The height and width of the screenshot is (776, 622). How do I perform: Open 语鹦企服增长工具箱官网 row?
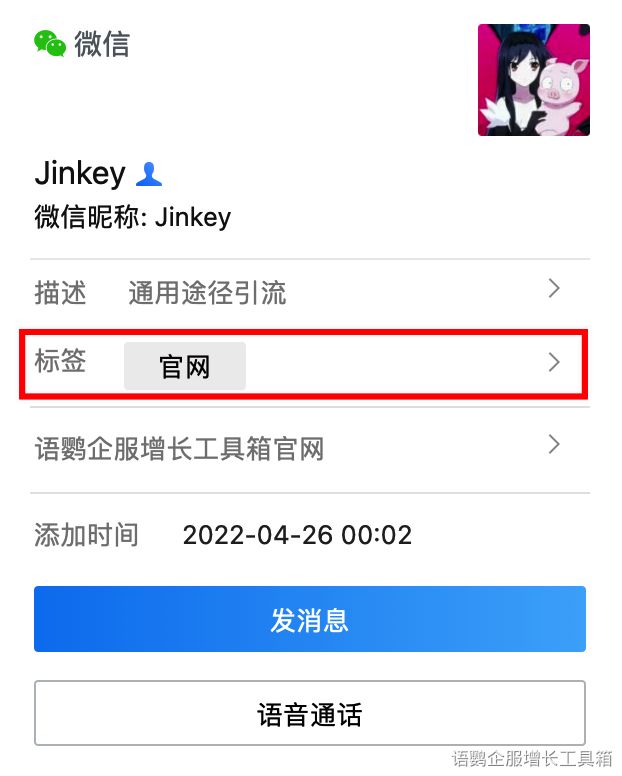310,448
